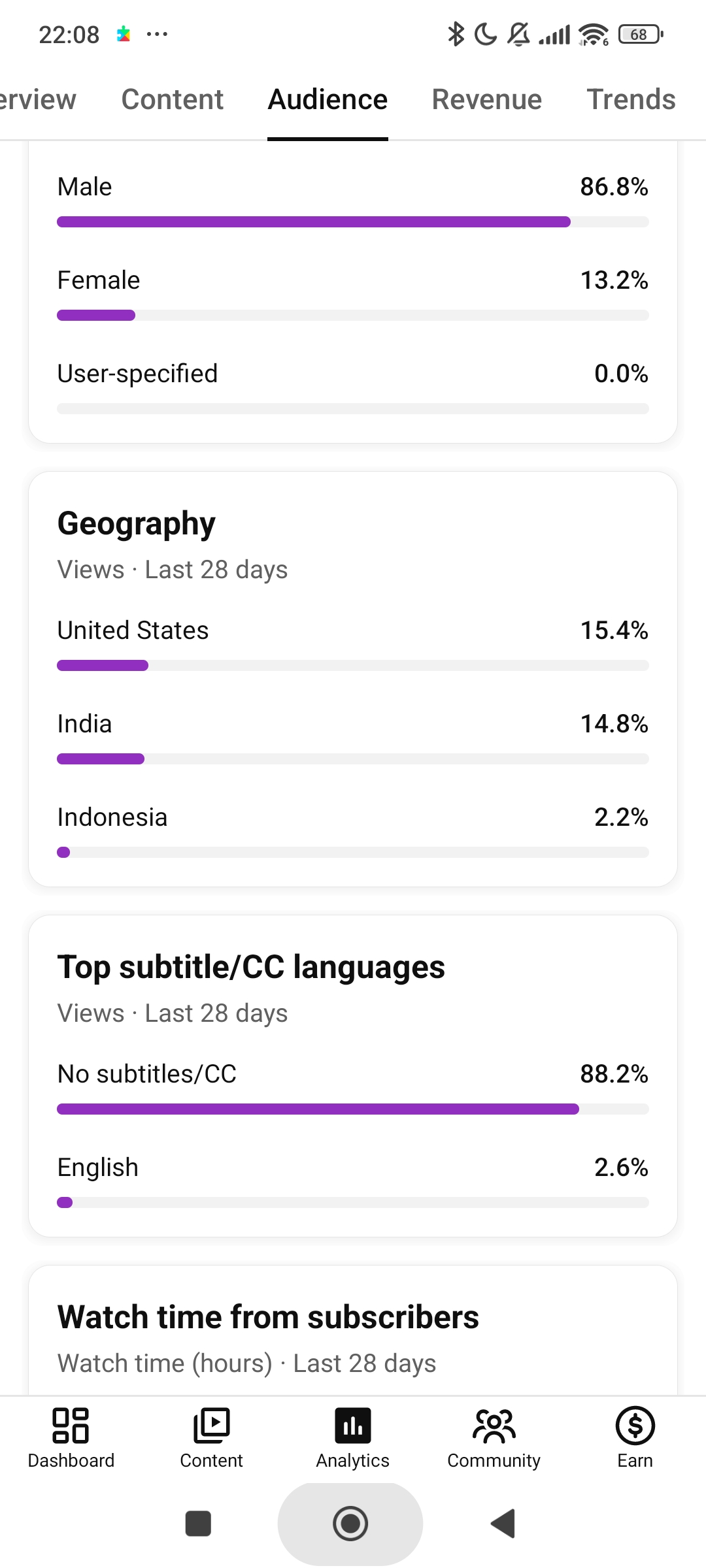Select the Audience tab

[x=328, y=100]
